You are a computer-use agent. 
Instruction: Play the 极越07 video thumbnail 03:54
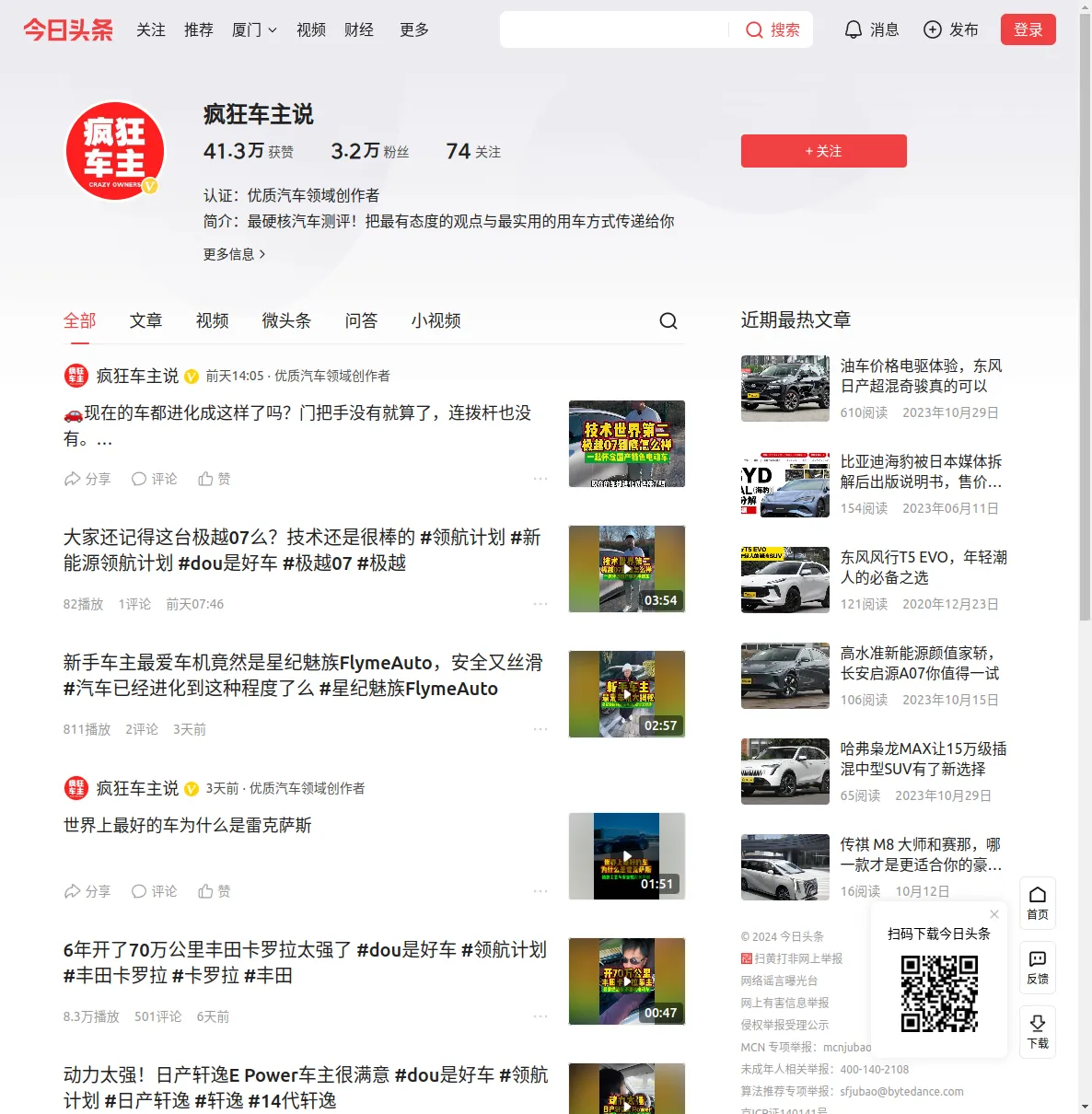[627, 569]
